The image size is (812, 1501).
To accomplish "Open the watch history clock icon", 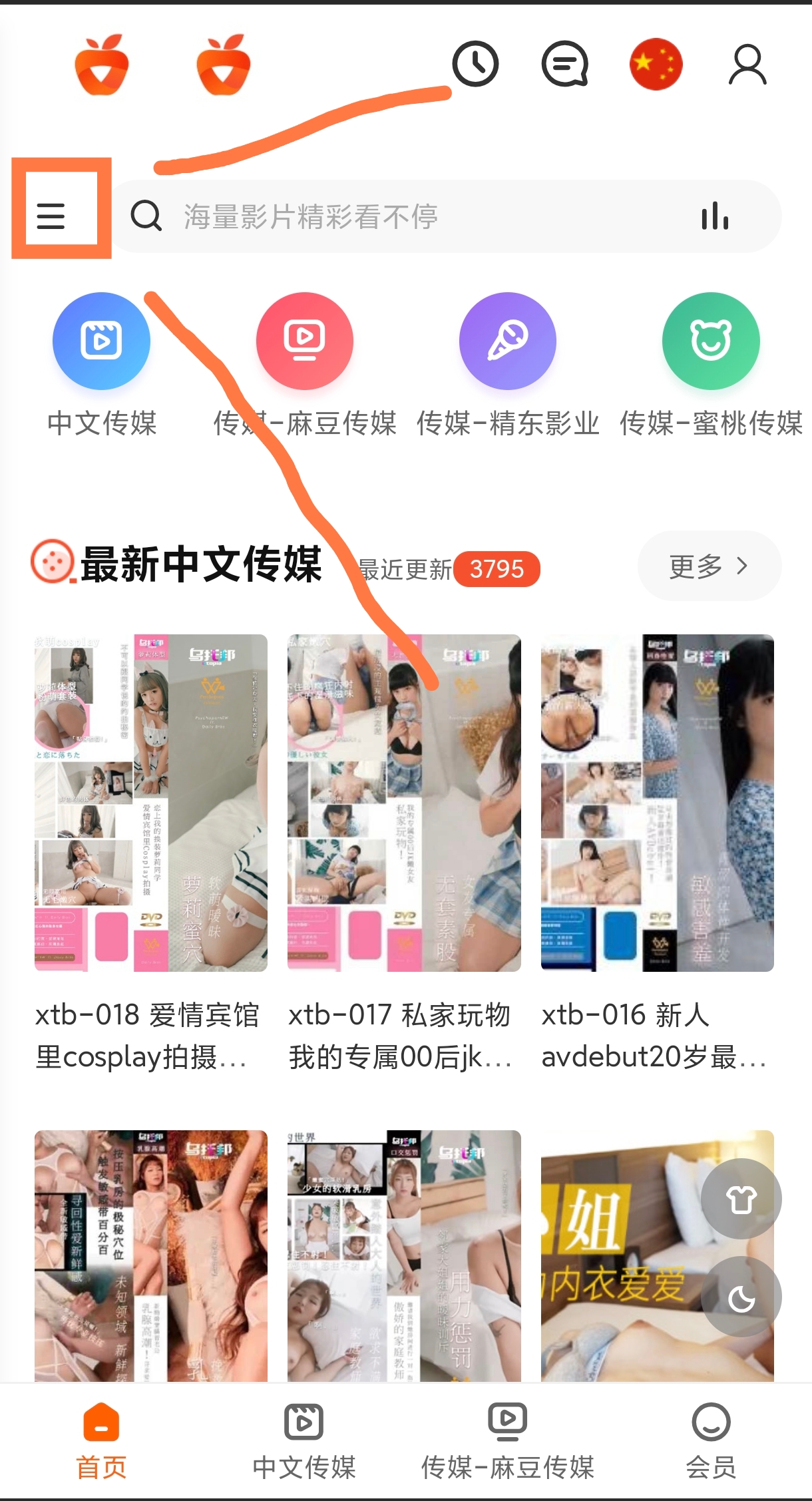I will [475, 64].
